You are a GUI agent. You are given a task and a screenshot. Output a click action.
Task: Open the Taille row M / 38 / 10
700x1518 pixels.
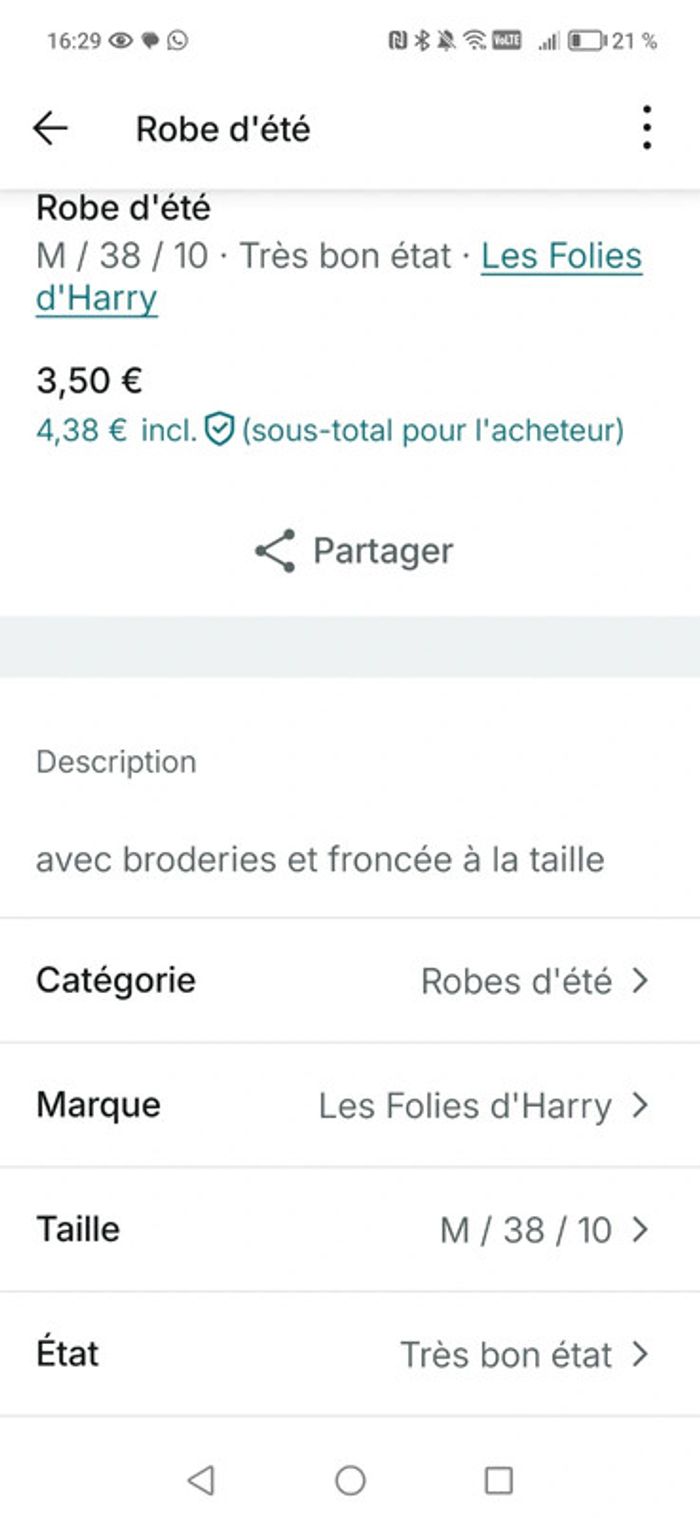click(350, 1229)
